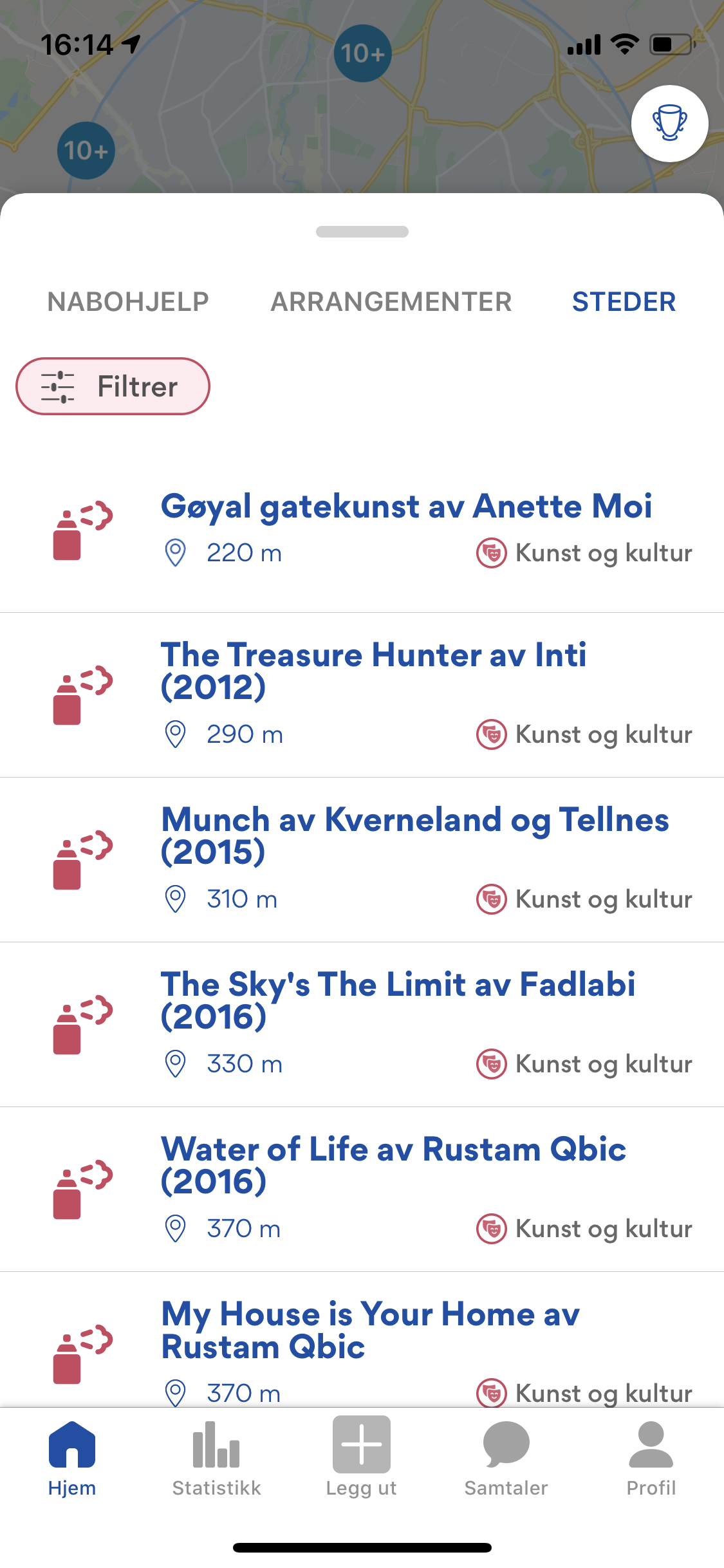Open Gøyal gatekunst av Anette Moi
The height and width of the screenshot is (1568, 724).
pos(362,531)
